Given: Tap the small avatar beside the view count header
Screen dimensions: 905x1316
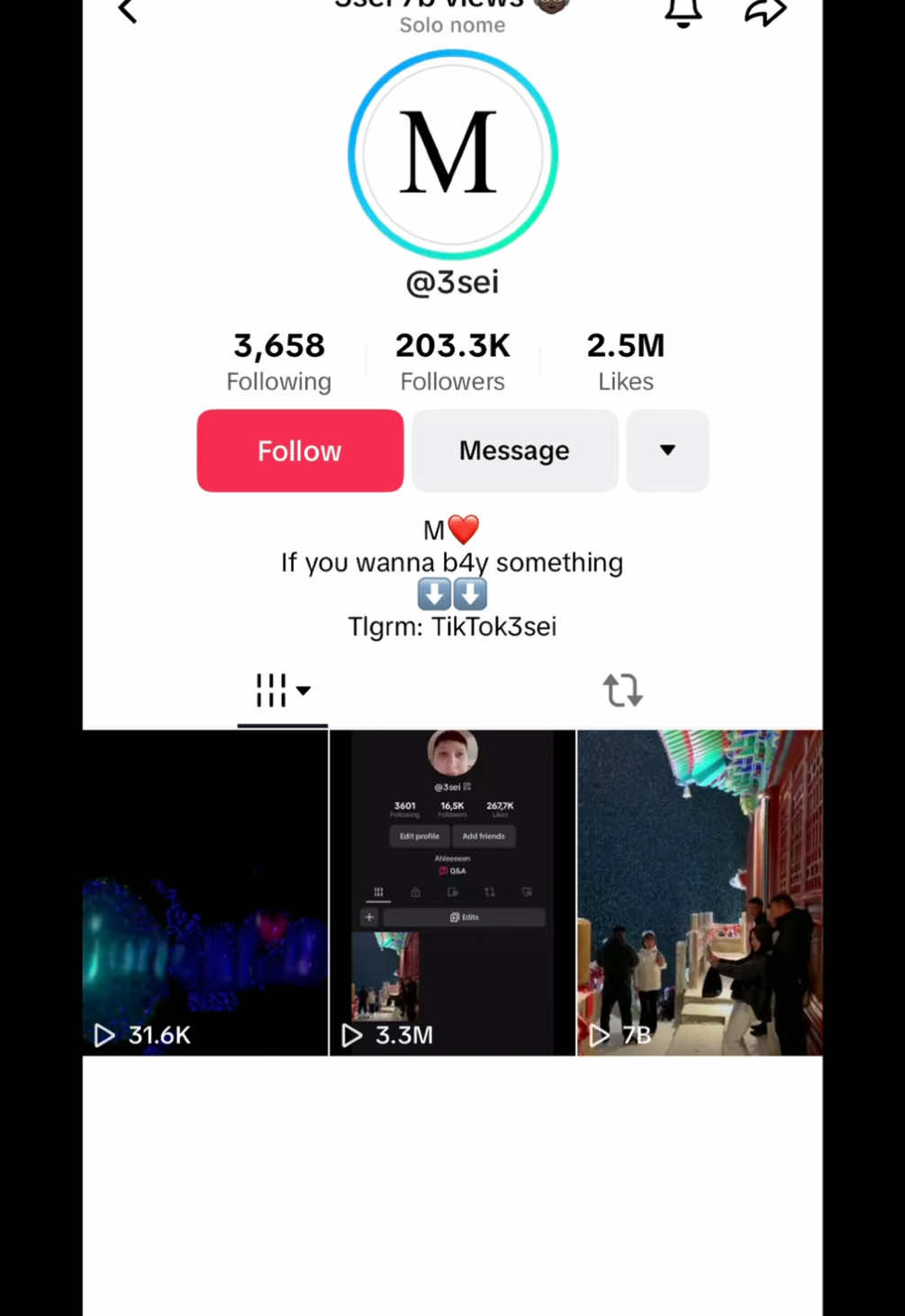Looking at the screenshot, I should (x=553, y=7).
